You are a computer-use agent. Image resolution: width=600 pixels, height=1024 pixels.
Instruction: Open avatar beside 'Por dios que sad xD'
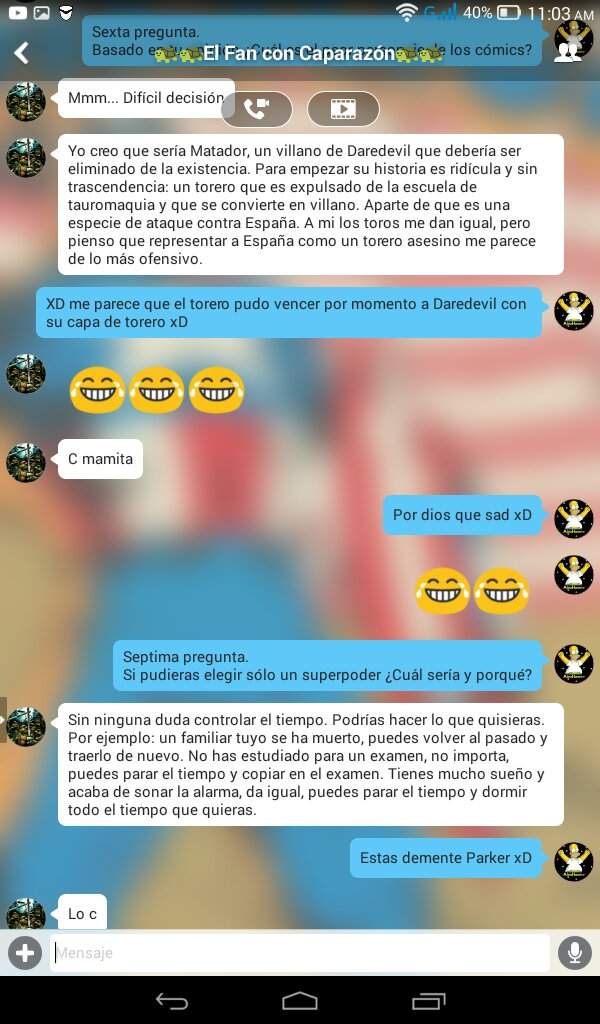(x=574, y=517)
